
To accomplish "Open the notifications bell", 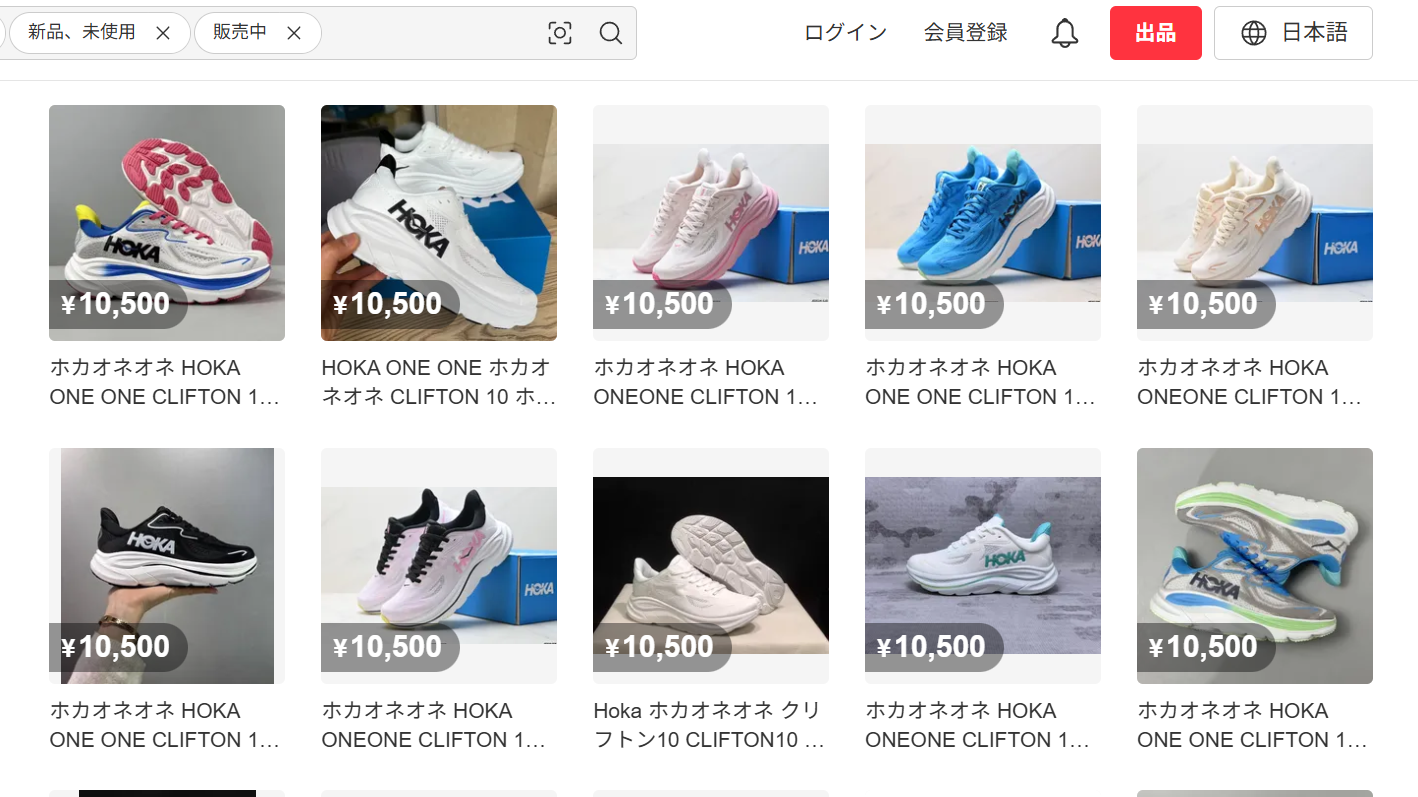I will point(1065,33).
